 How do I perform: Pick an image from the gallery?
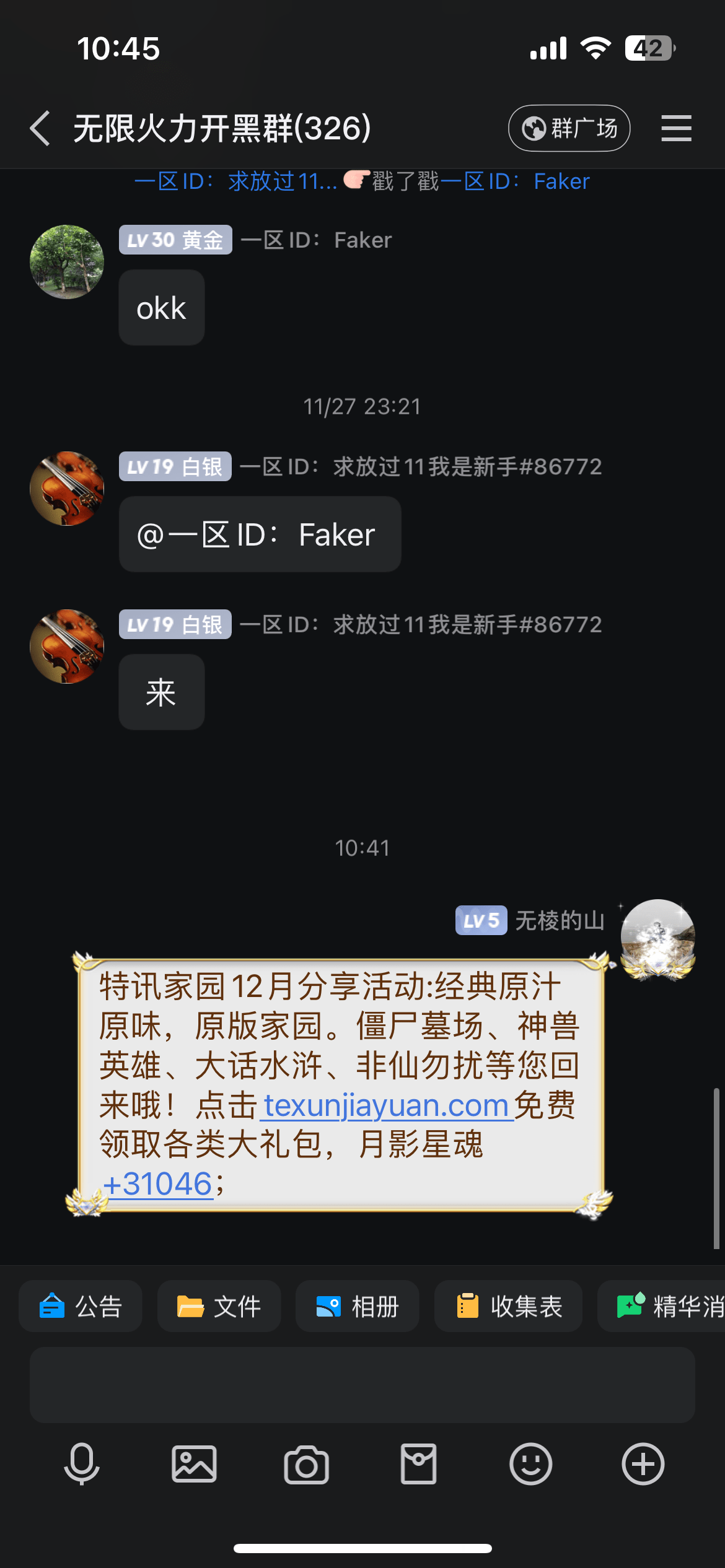(x=194, y=1464)
